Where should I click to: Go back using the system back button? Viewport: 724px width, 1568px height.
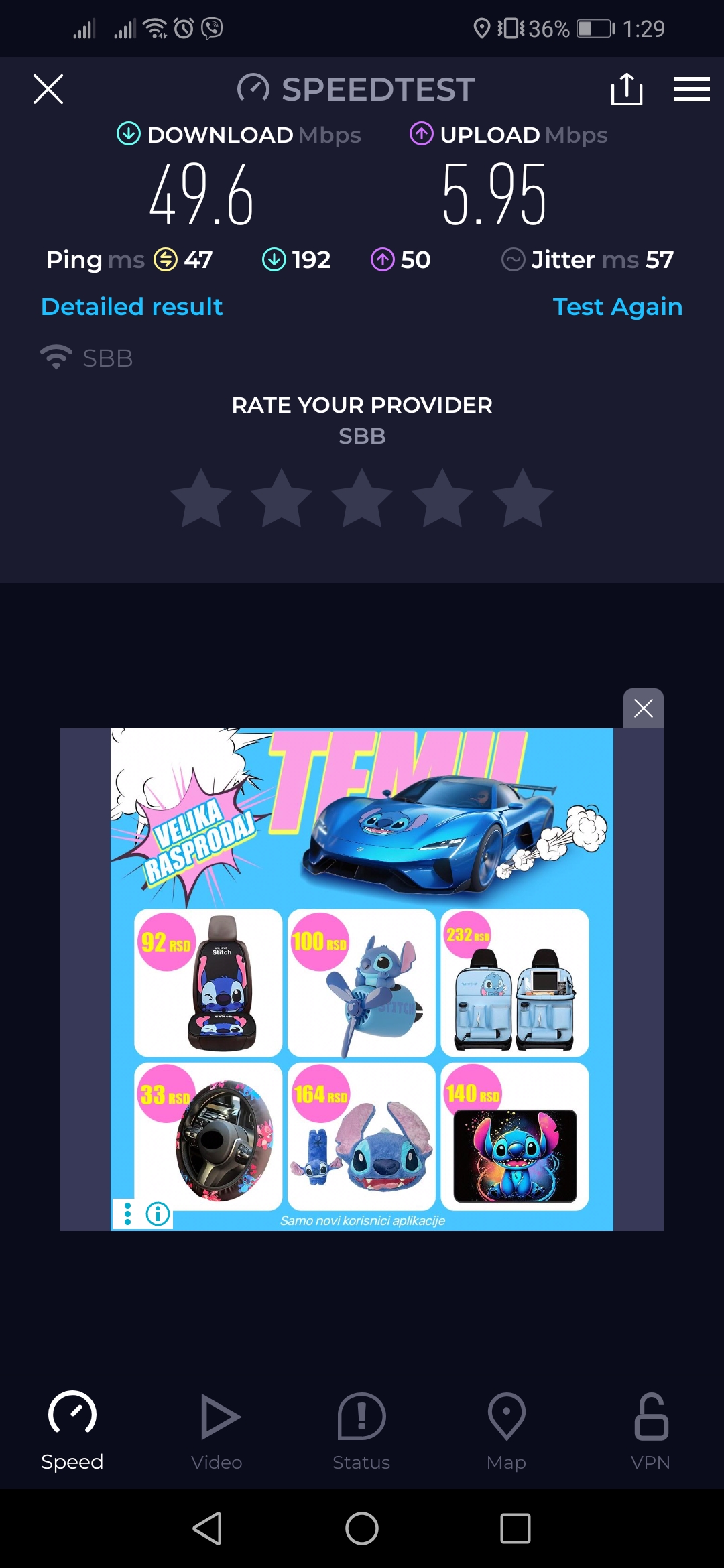tap(208, 1528)
